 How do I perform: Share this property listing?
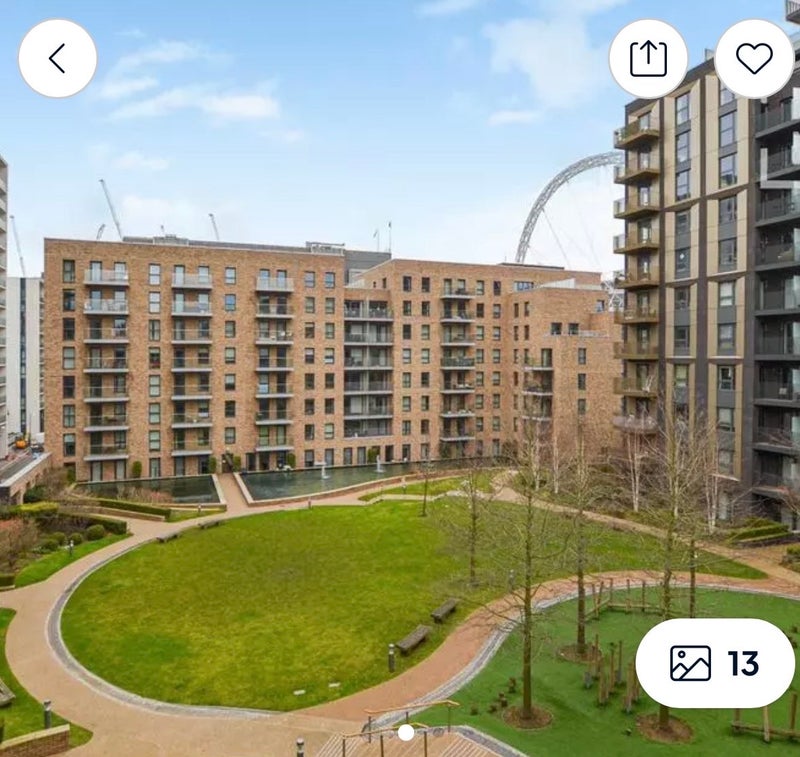pos(648,58)
